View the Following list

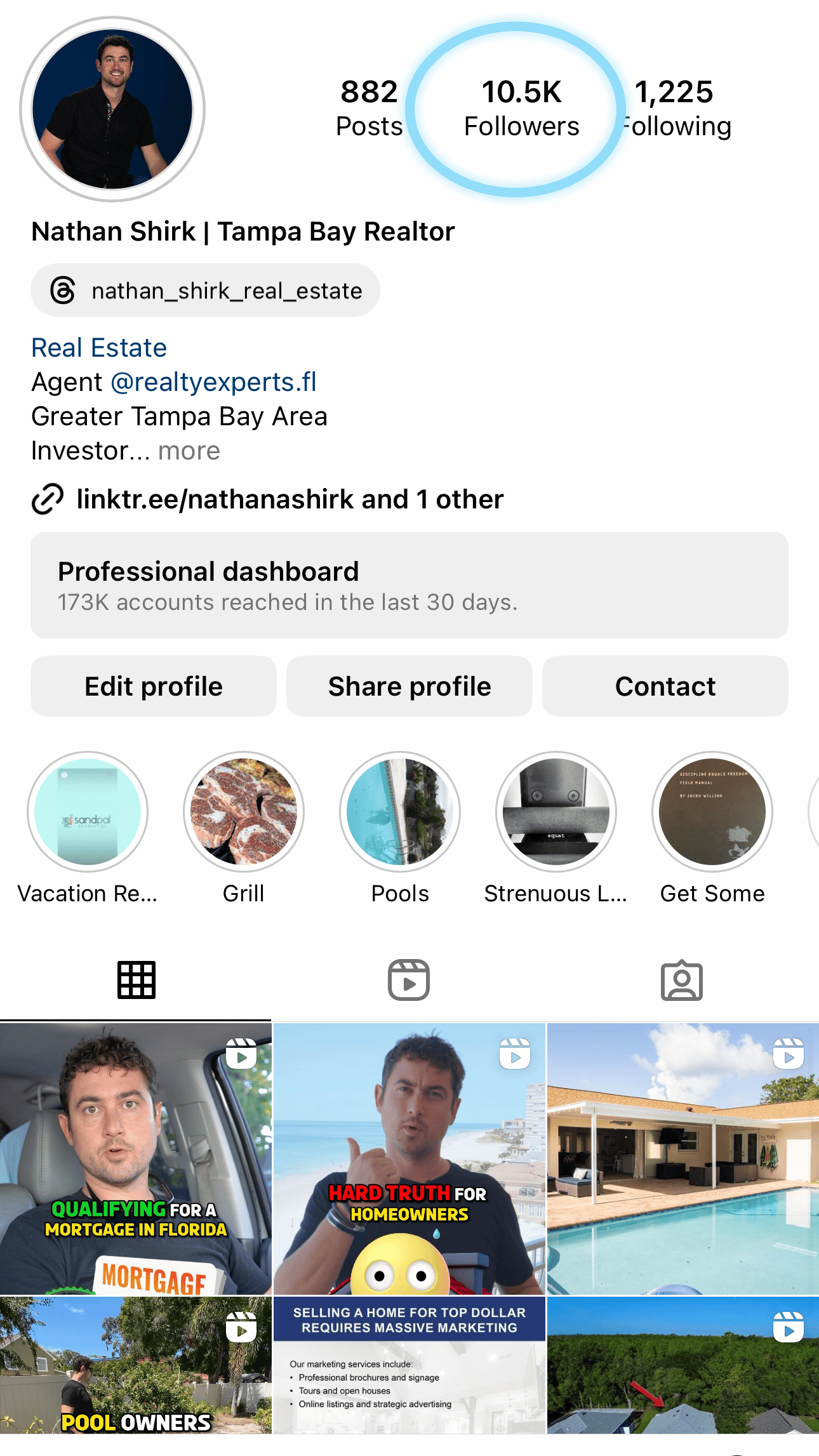click(676, 109)
